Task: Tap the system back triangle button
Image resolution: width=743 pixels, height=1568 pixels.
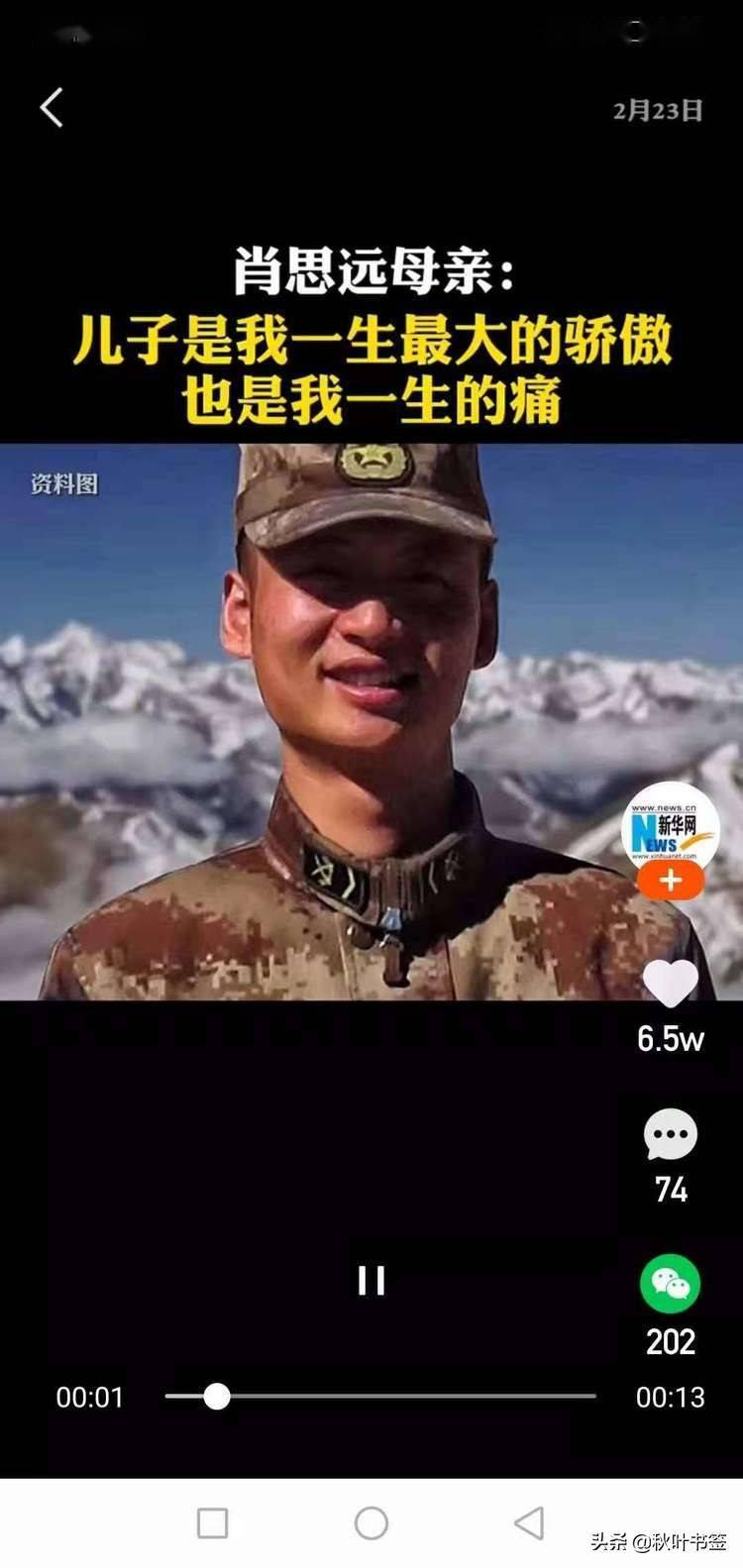Action: tap(530, 1523)
